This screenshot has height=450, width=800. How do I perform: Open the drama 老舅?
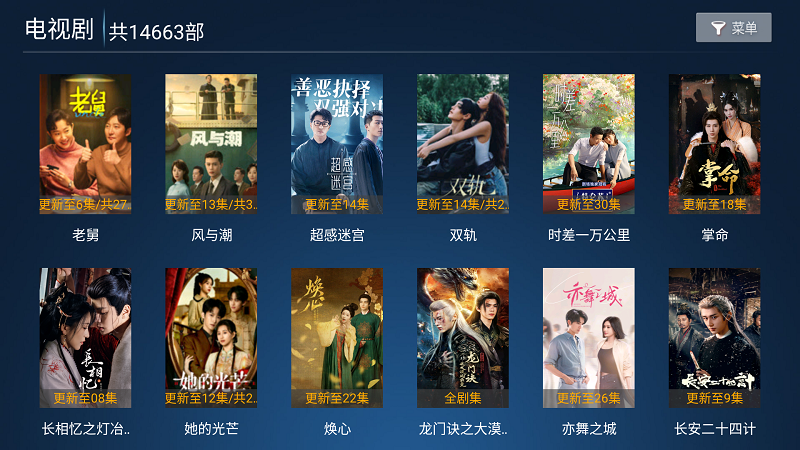85,144
